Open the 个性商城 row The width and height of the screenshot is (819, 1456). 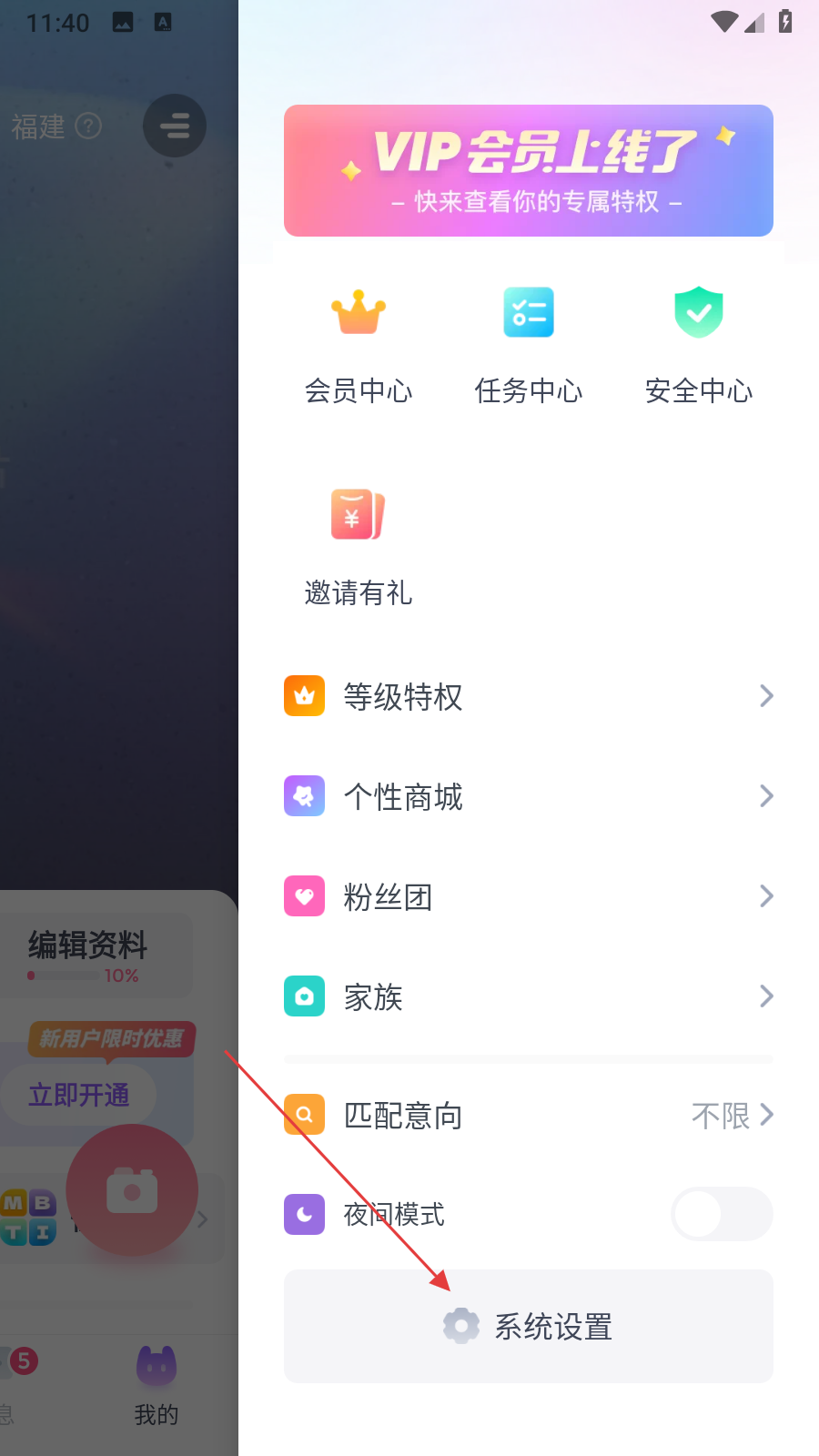tap(528, 797)
